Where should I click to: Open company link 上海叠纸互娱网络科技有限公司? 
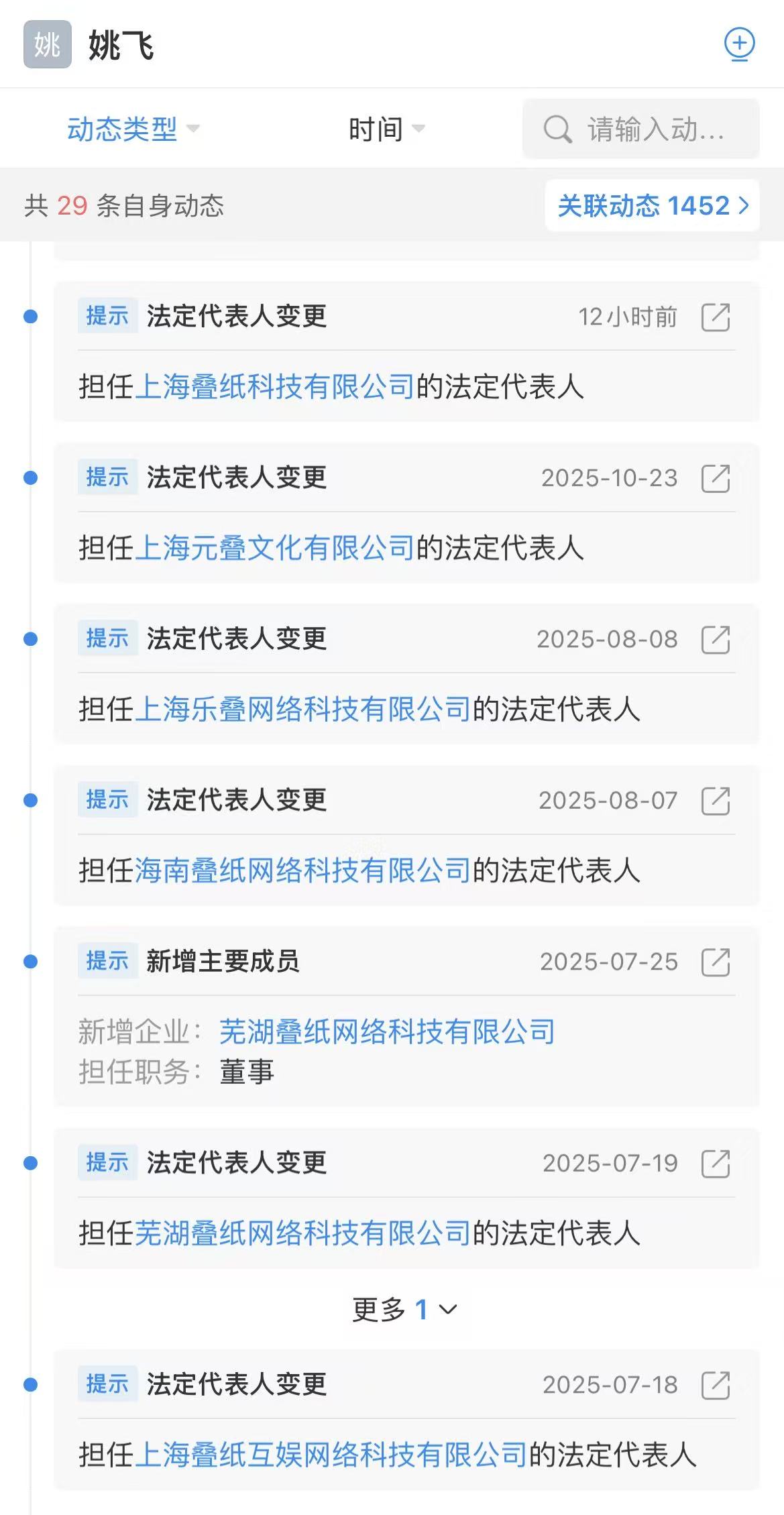331,1454
